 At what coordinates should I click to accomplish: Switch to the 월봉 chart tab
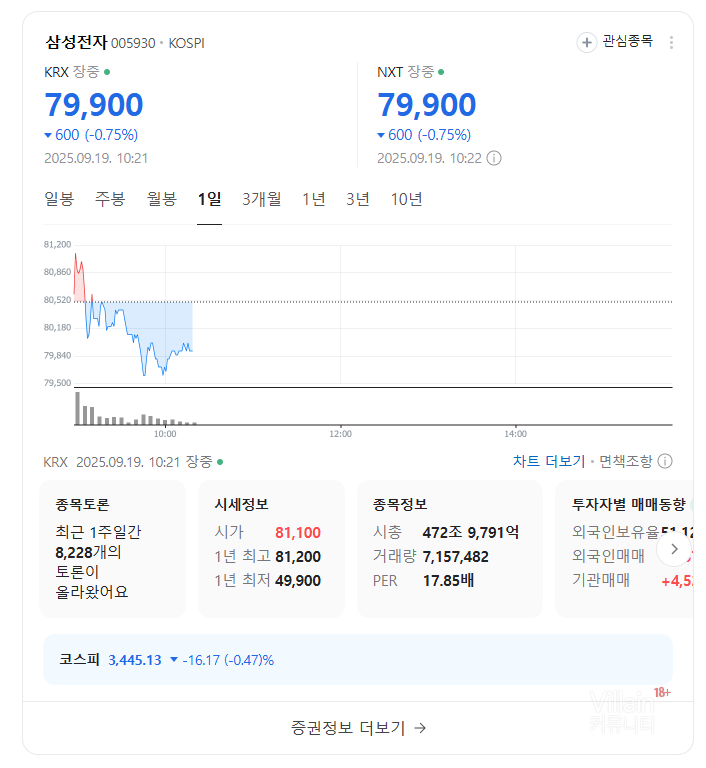pyautogui.click(x=161, y=199)
